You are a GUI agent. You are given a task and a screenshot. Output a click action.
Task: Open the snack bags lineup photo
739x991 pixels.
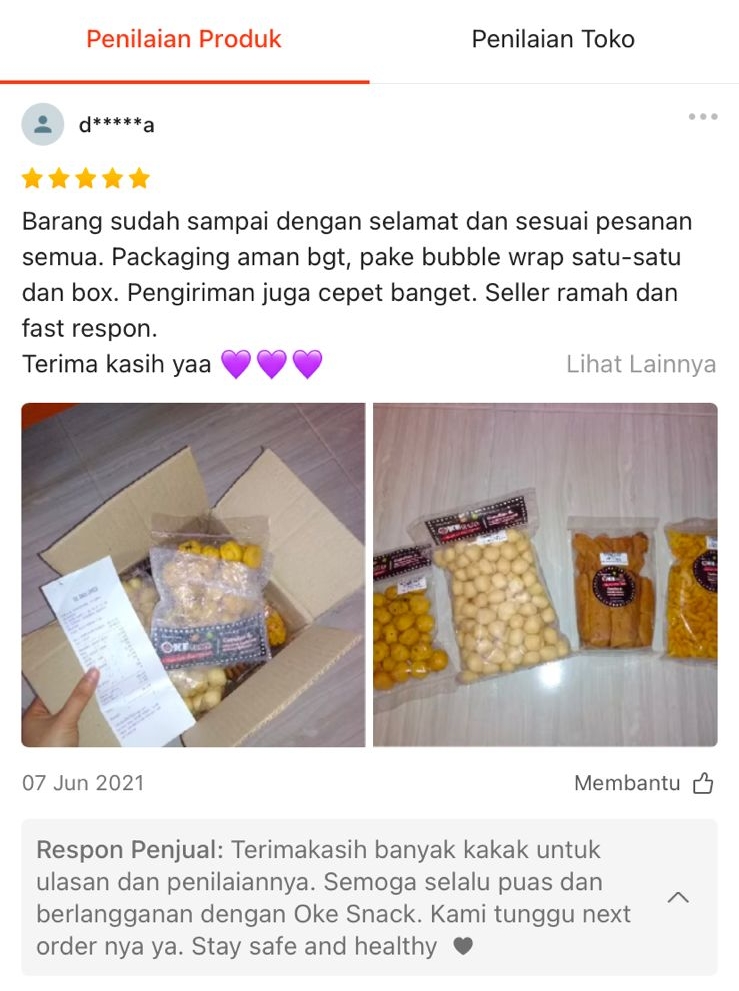pos(545,572)
